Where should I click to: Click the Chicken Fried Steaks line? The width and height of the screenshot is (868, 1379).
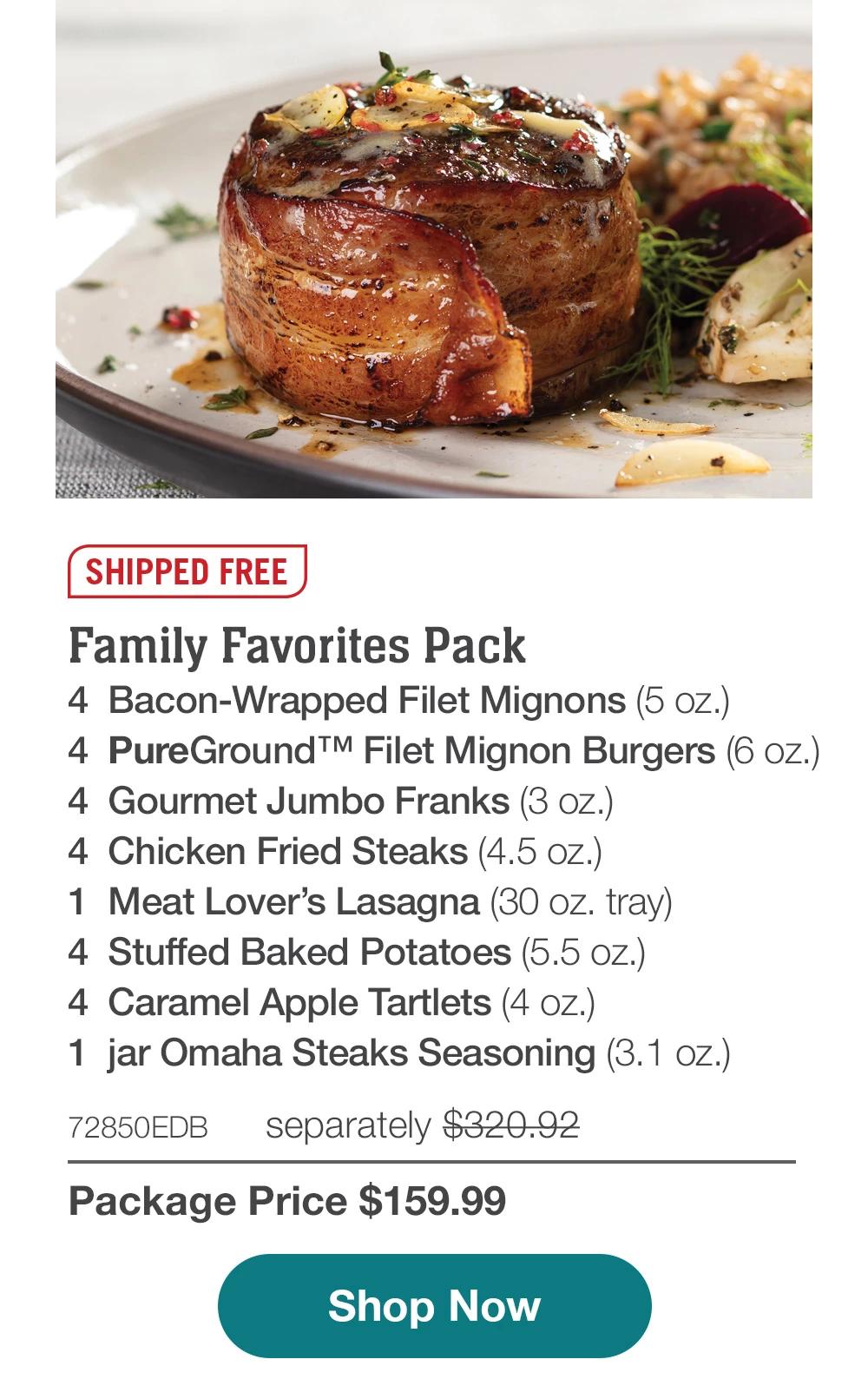pyautogui.click(x=340, y=852)
